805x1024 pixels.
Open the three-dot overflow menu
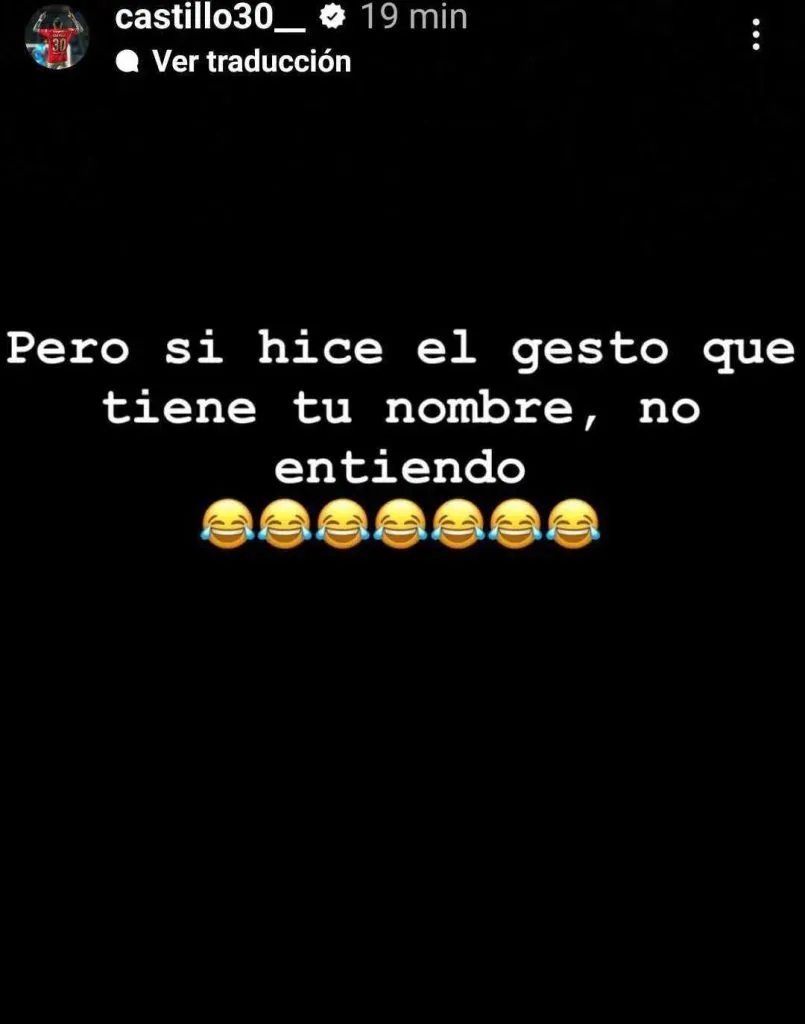(x=756, y=34)
